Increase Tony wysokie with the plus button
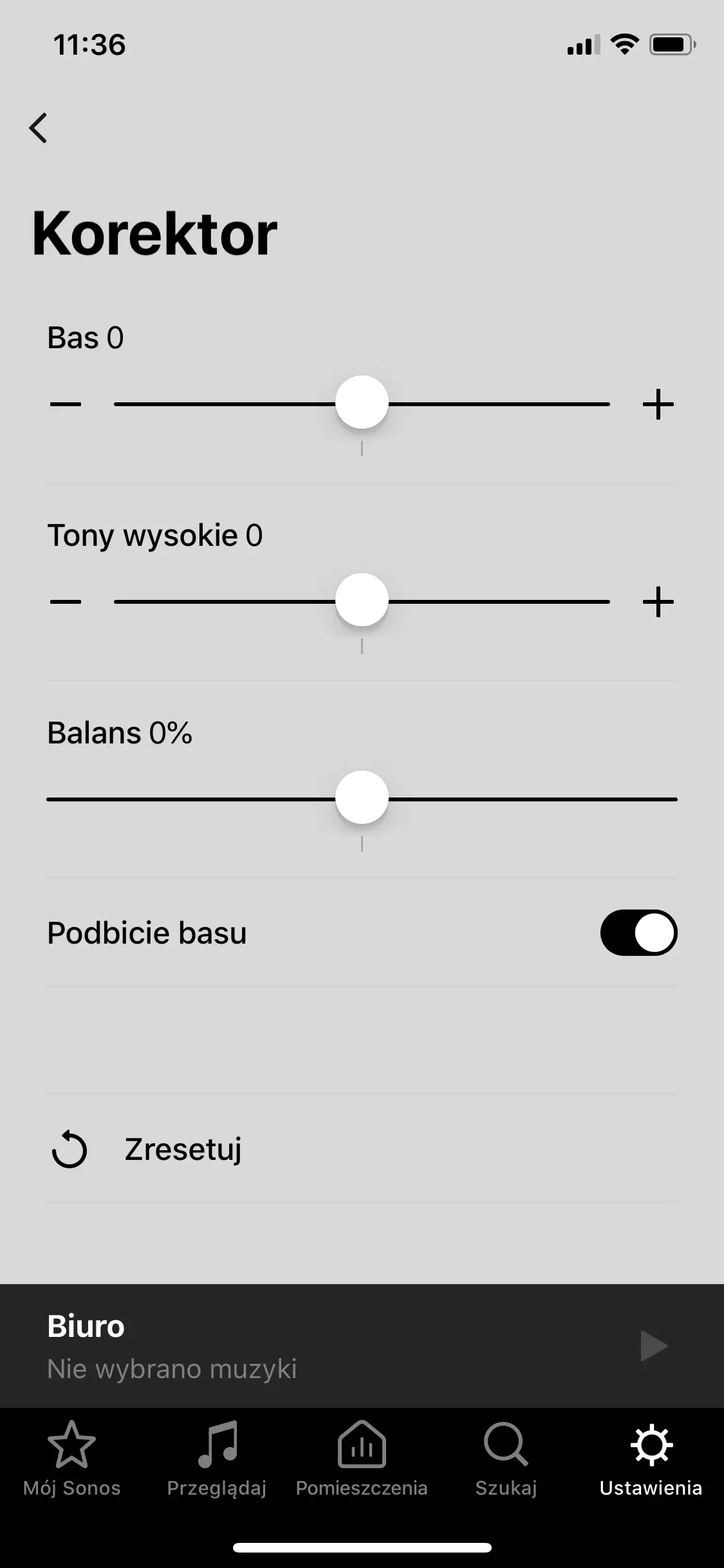Image resolution: width=724 pixels, height=1568 pixels. click(658, 602)
